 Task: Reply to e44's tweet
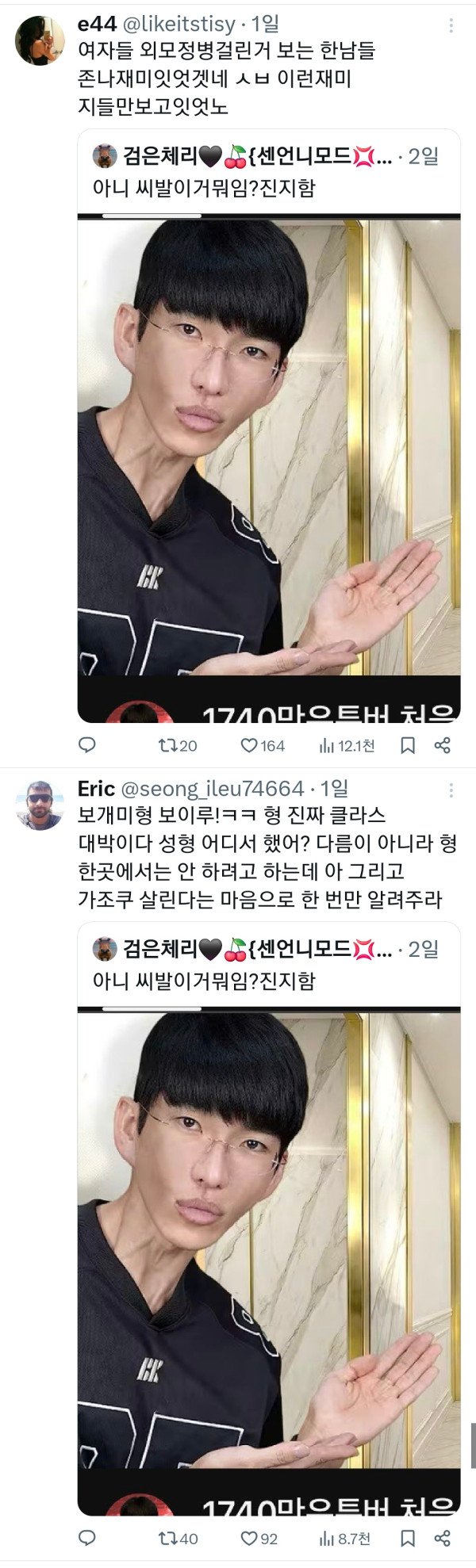pos(88,745)
